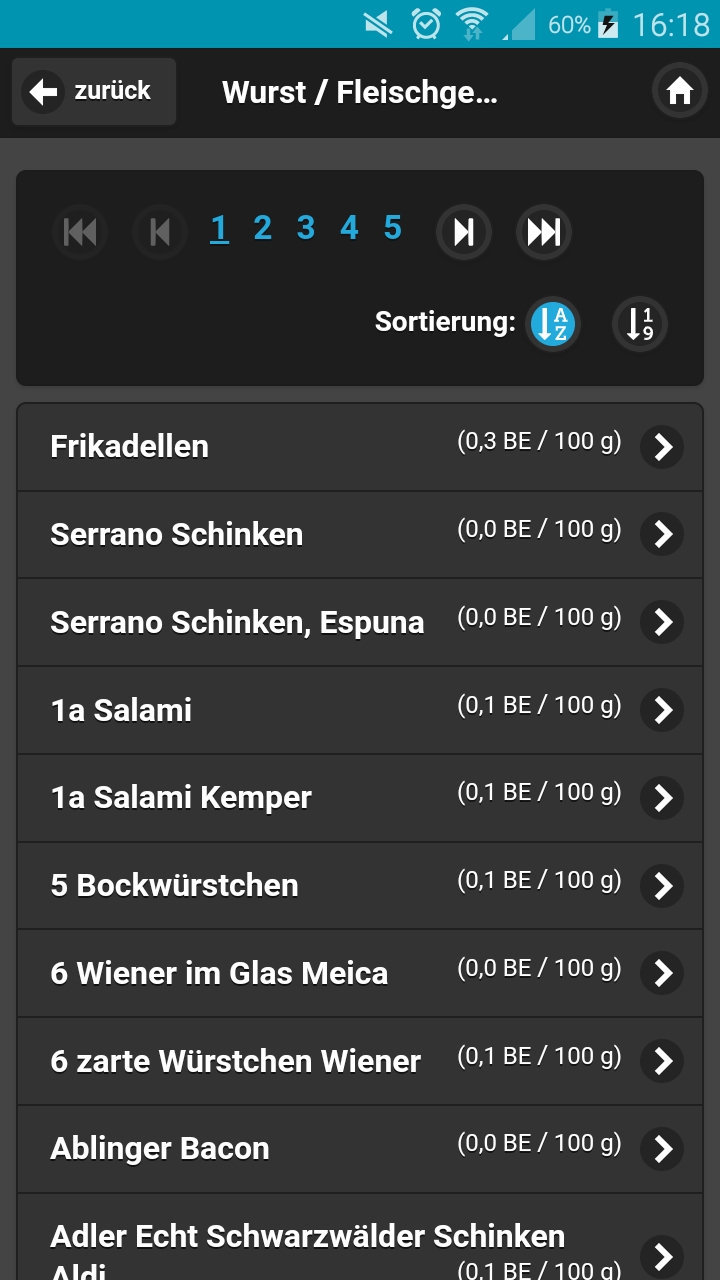Screen dimensions: 720x1280
Task: Open the home screen icon
Action: click(680, 92)
